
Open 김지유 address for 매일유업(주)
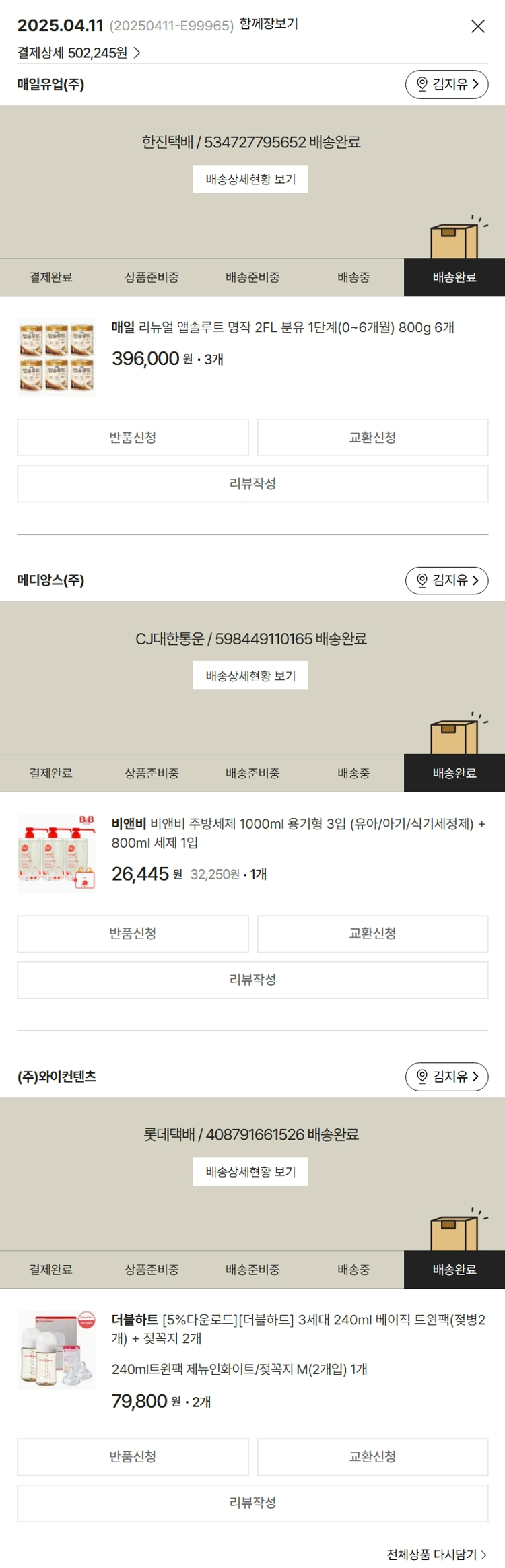[446, 84]
